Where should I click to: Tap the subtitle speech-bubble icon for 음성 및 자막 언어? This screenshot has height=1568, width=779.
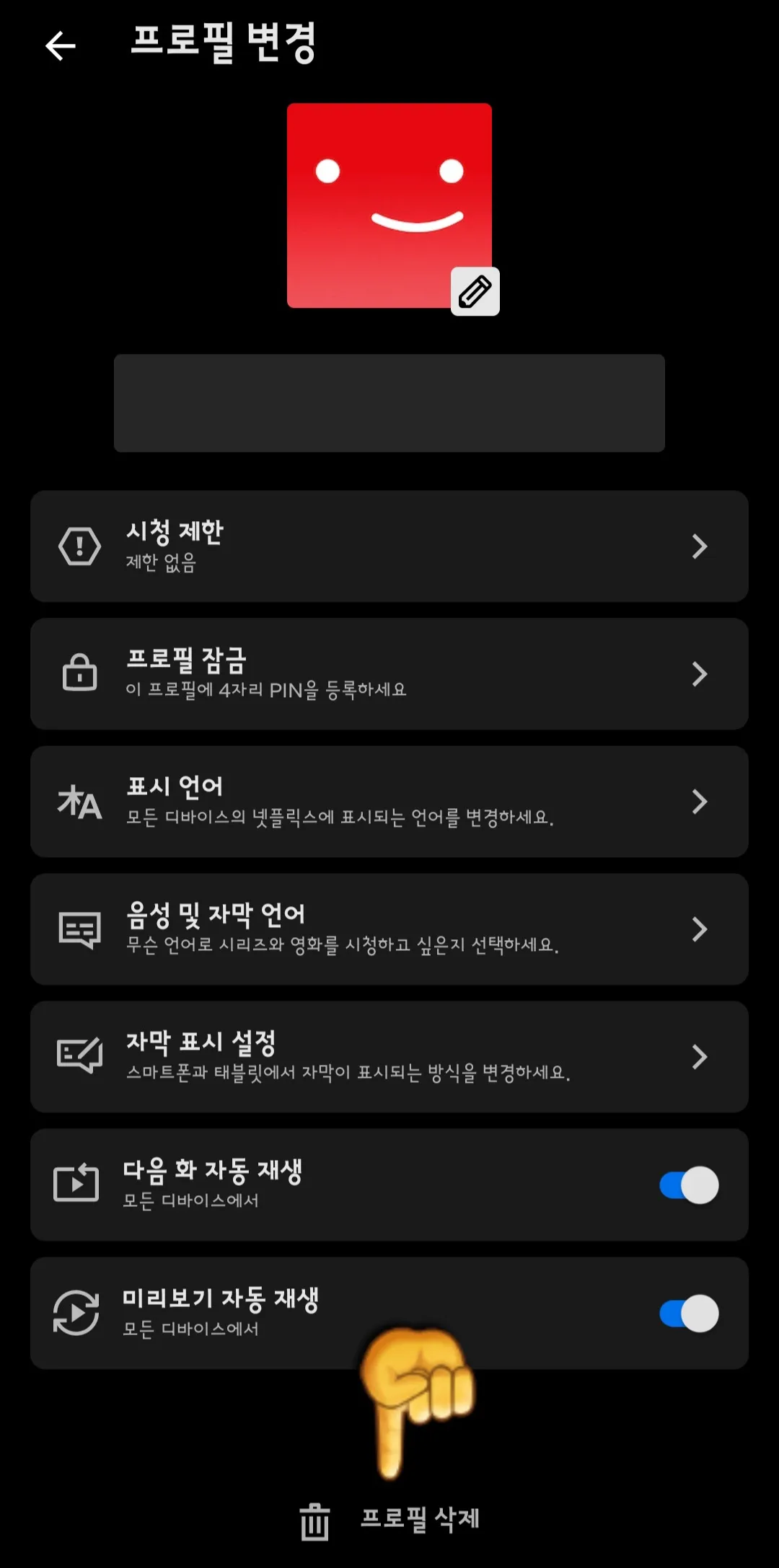pos(80,929)
